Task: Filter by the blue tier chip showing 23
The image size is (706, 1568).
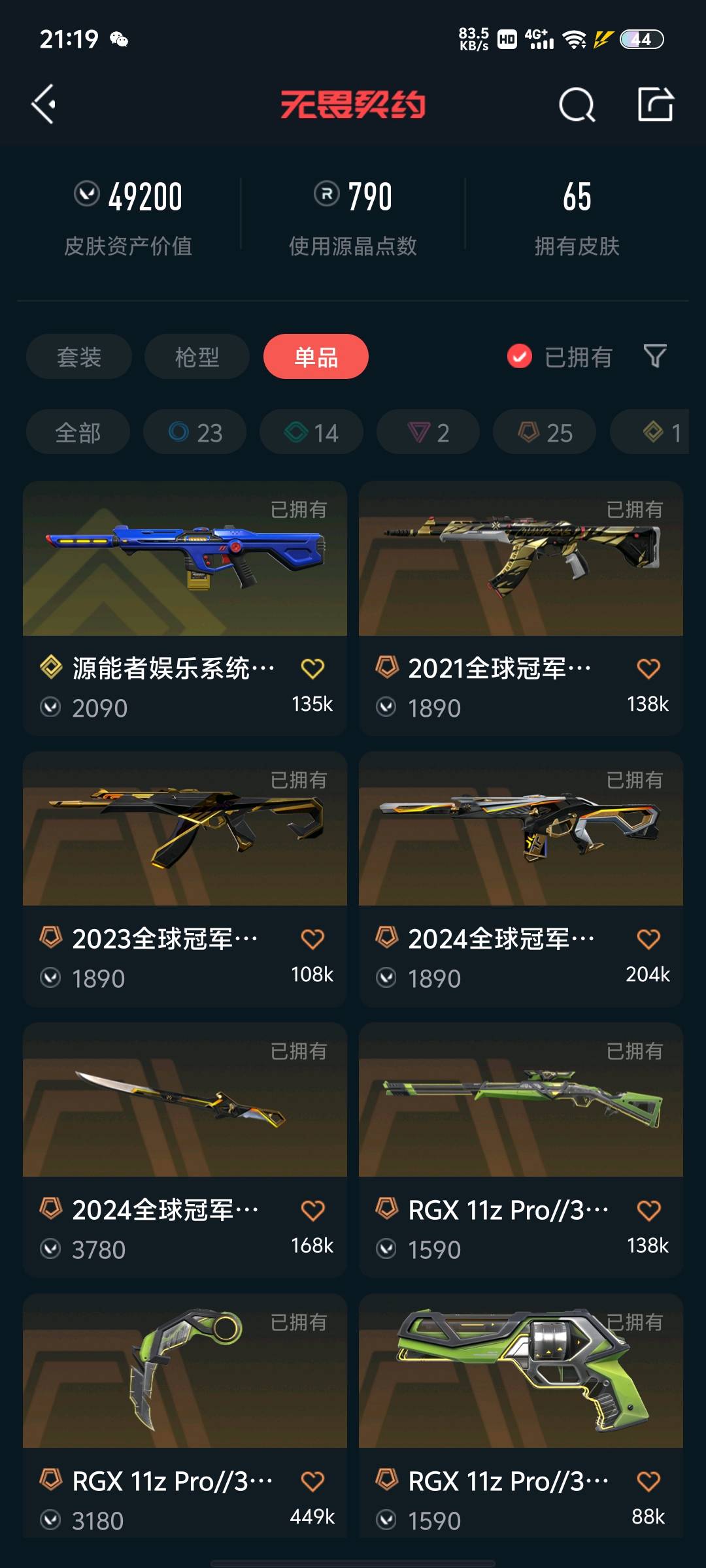Action: coord(195,433)
